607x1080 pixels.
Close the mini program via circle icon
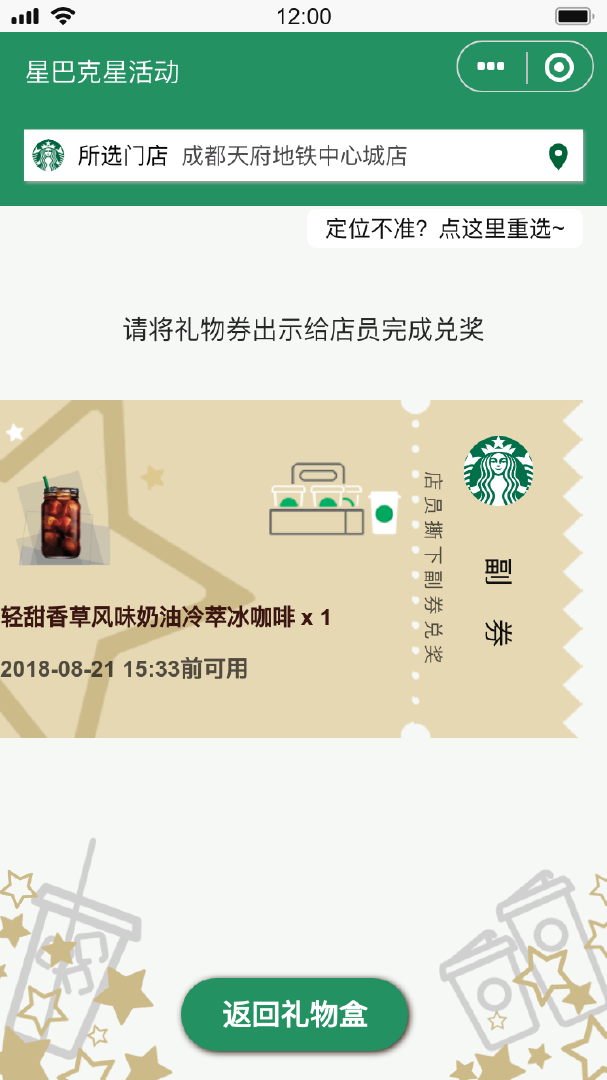(559, 67)
